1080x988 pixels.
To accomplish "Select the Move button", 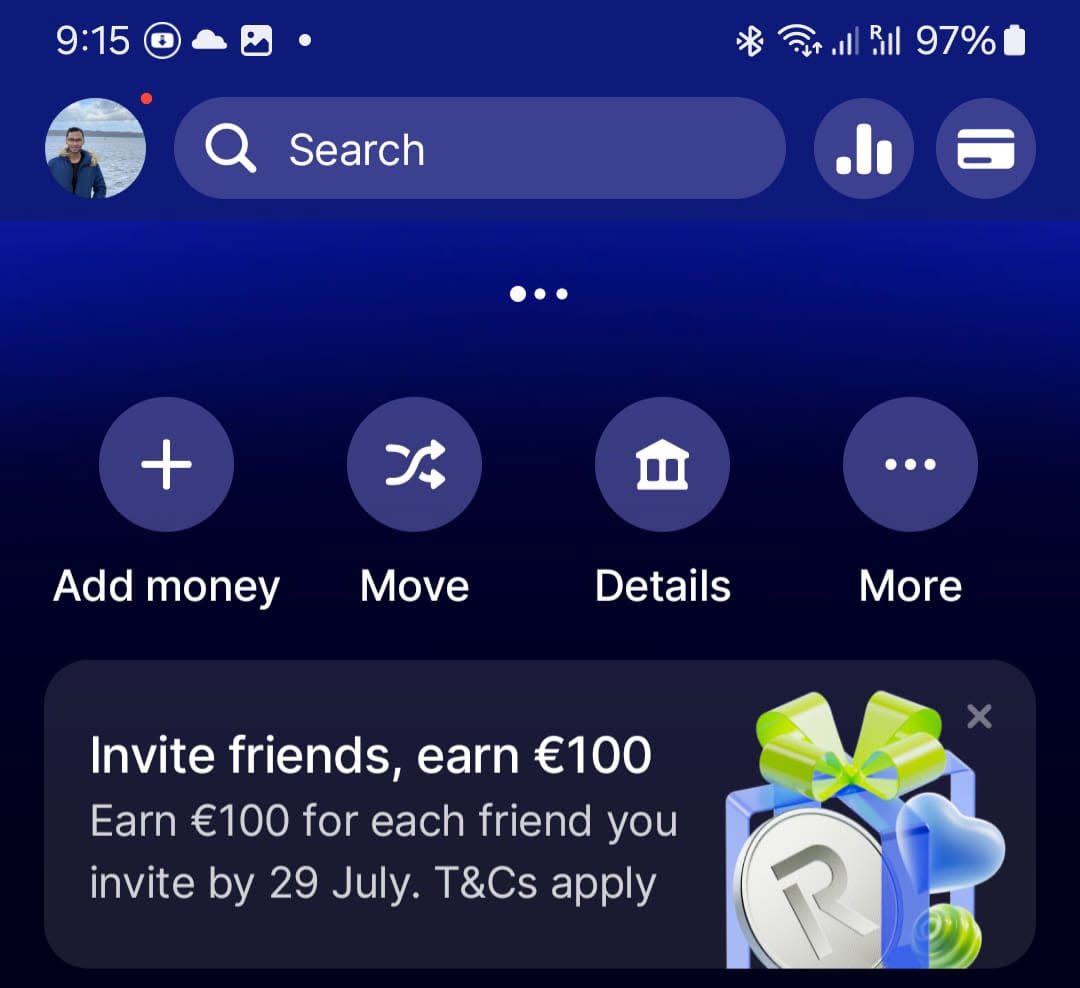I will tap(414, 464).
